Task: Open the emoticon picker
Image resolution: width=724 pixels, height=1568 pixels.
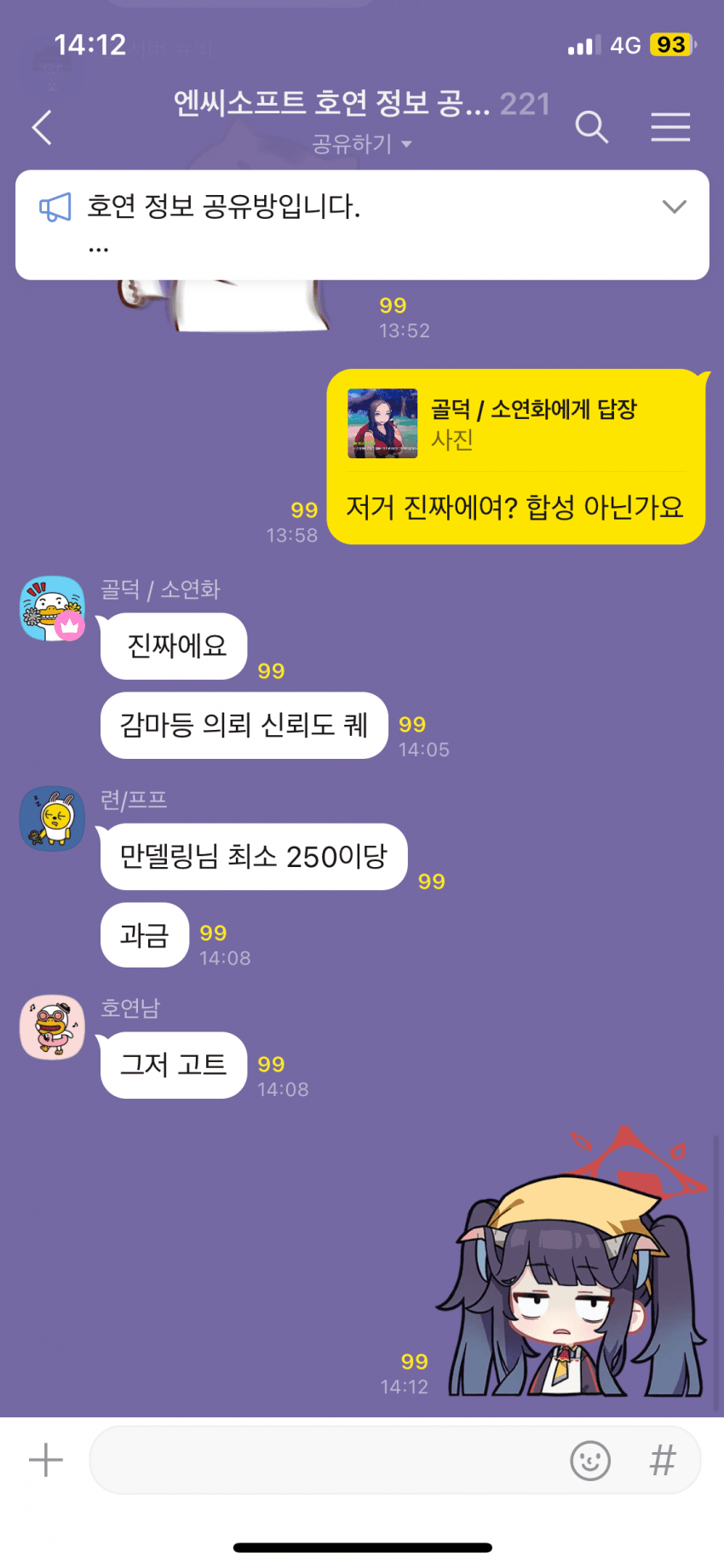Action: 590,1461
